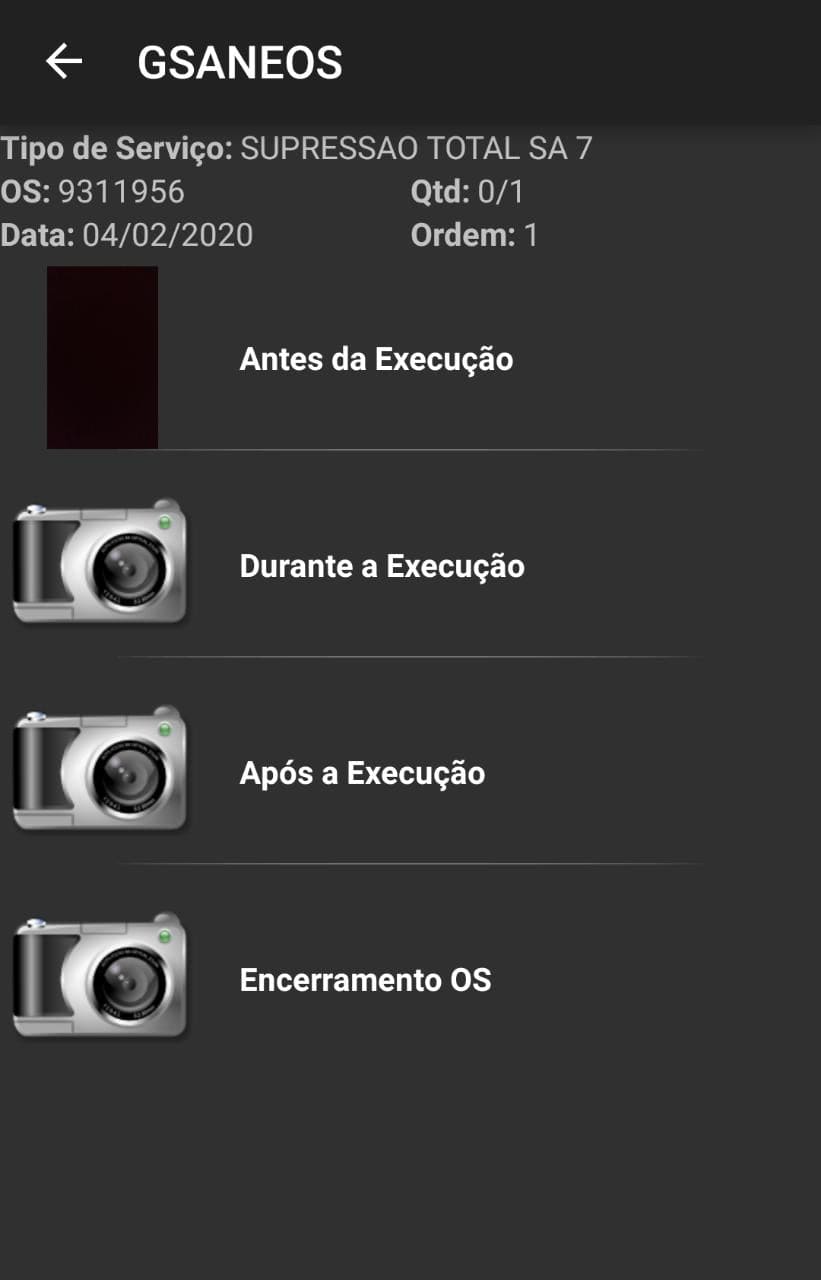
Task: Open the camera for Encerramento OS
Action: pos(100,977)
